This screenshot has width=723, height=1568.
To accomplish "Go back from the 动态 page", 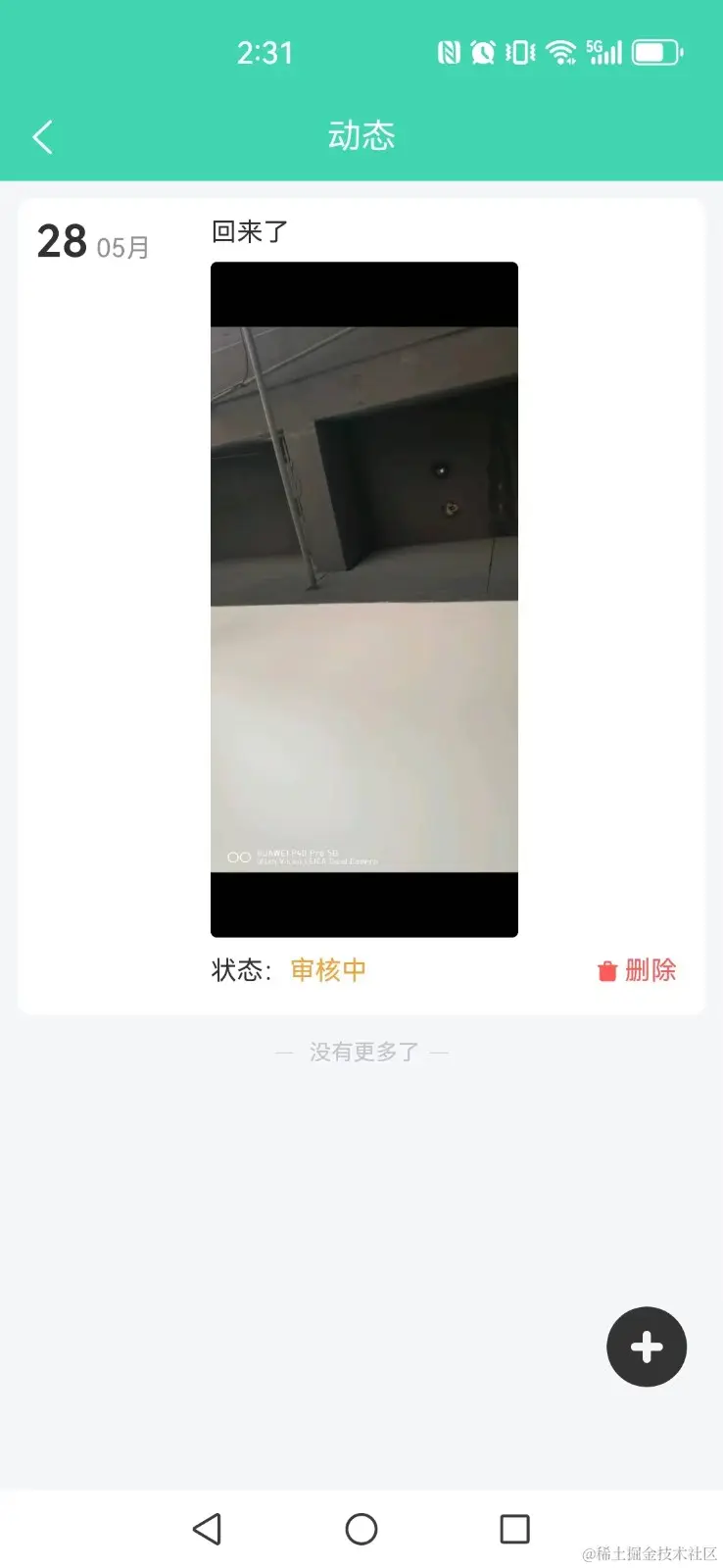I will 42,137.
